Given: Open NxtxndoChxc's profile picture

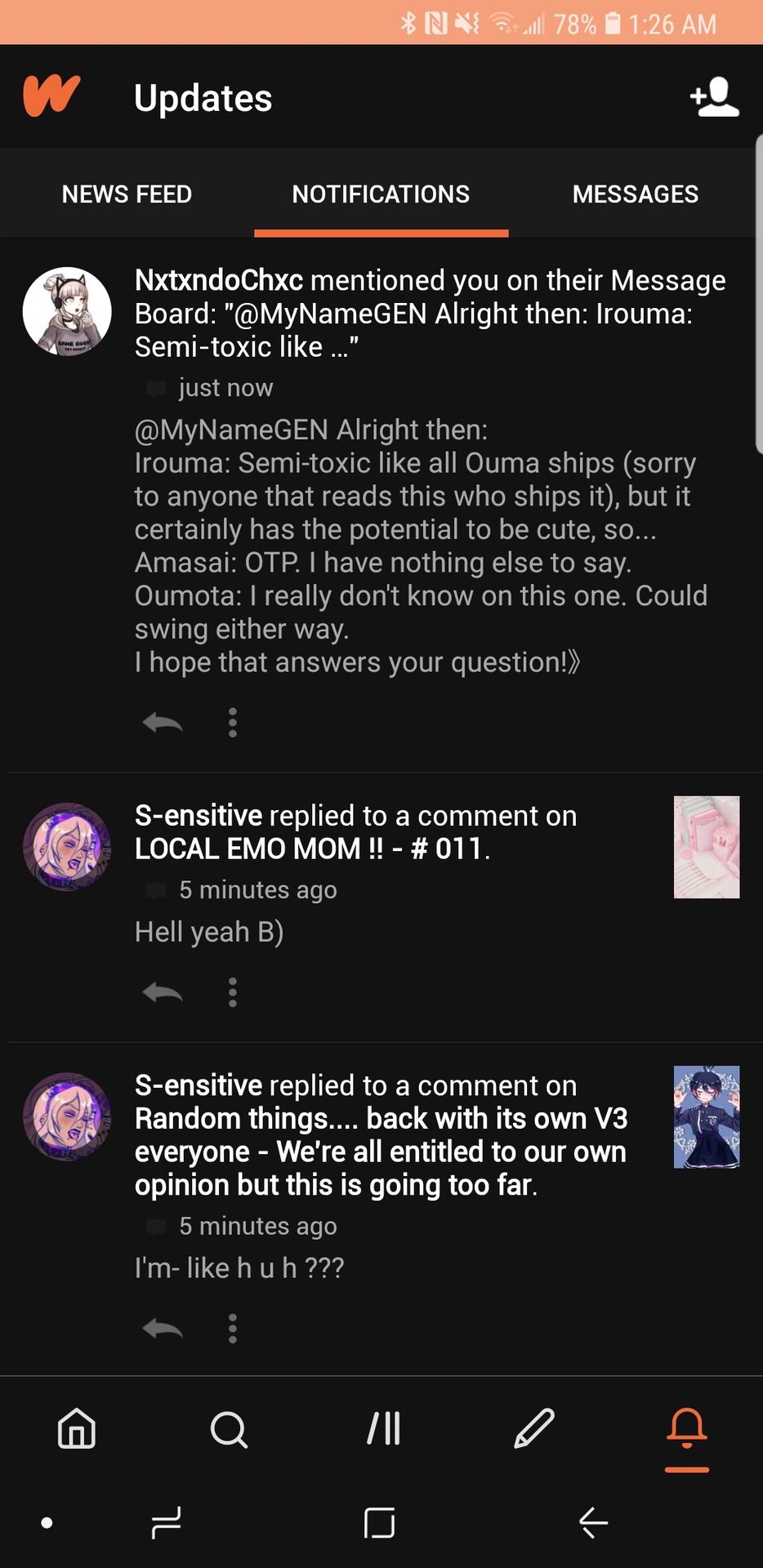Looking at the screenshot, I should pos(67,311).
